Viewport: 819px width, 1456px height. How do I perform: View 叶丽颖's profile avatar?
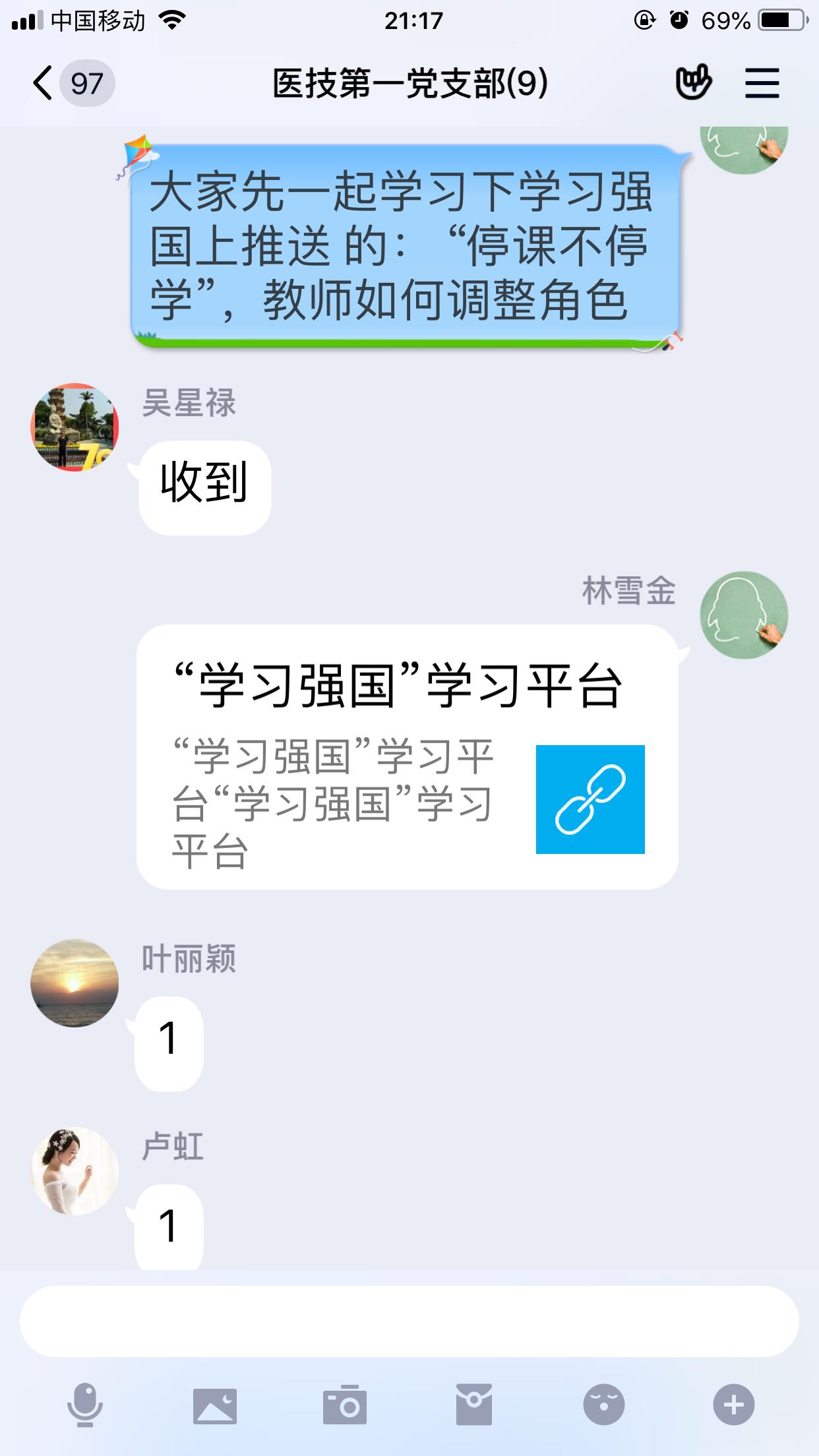click(x=75, y=983)
